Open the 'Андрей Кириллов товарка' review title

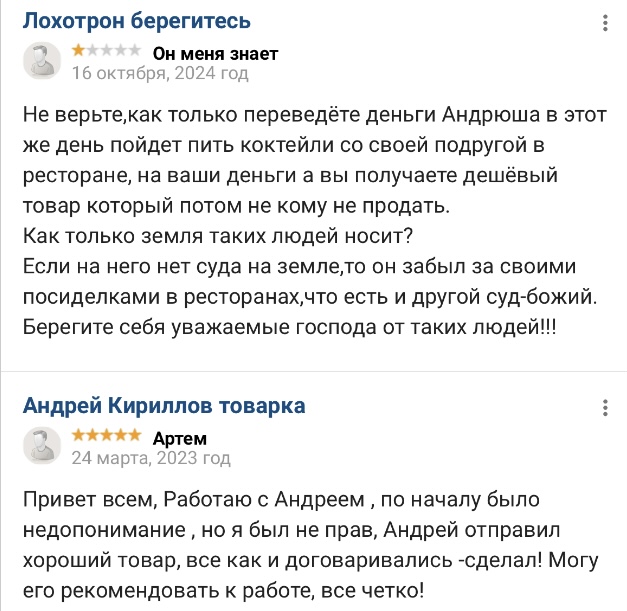(164, 405)
